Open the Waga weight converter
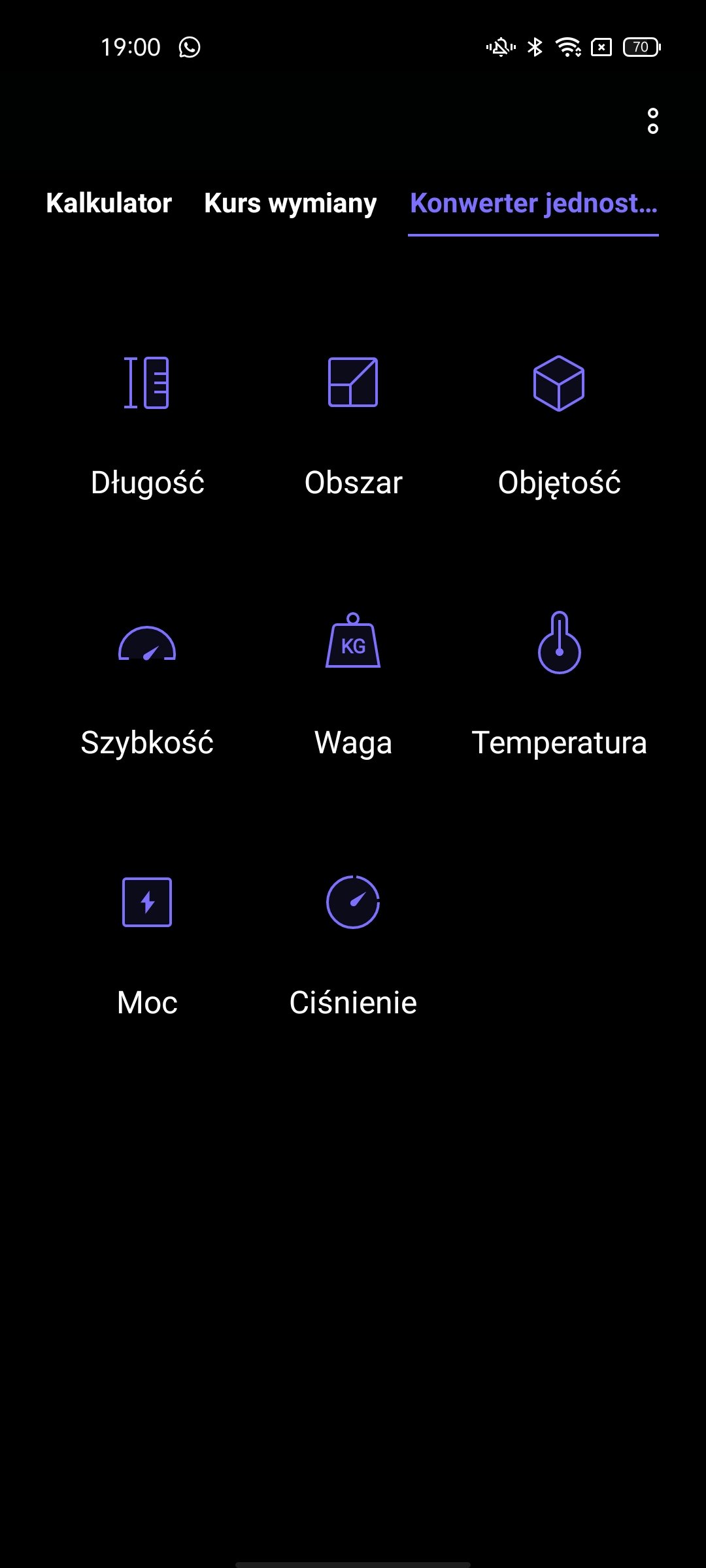 click(x=353, y=685)
